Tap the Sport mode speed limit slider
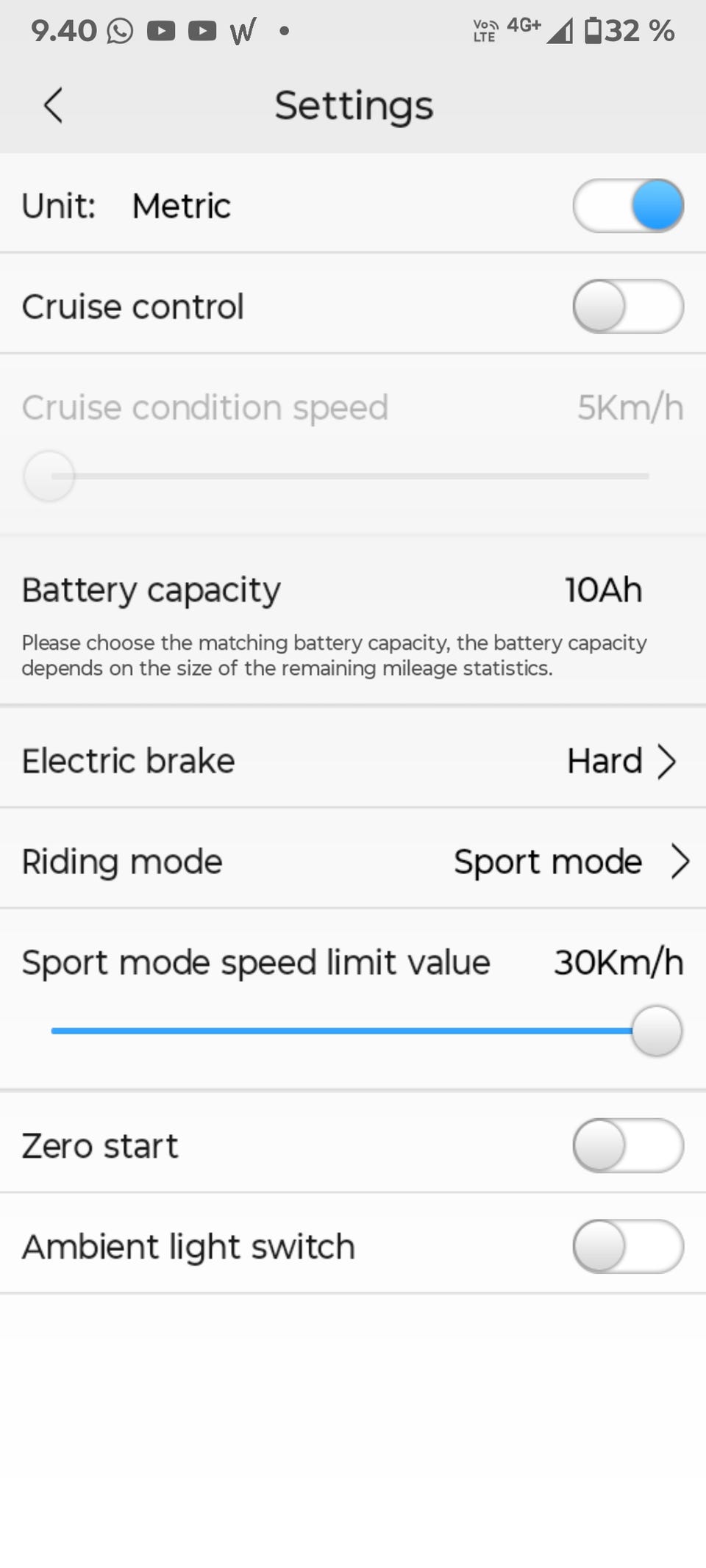706x1568 pixels. (353, 1031)
